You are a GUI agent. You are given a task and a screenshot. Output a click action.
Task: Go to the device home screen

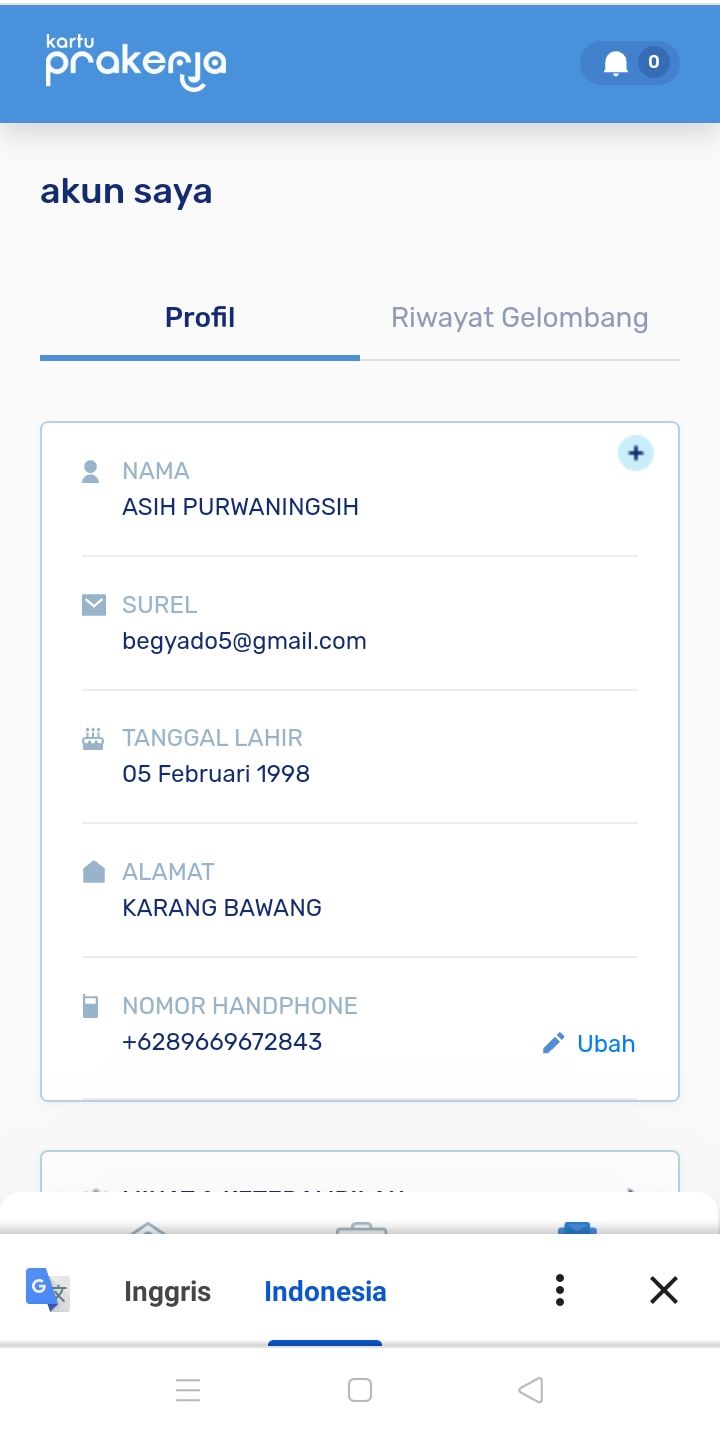coord(360,1389)
